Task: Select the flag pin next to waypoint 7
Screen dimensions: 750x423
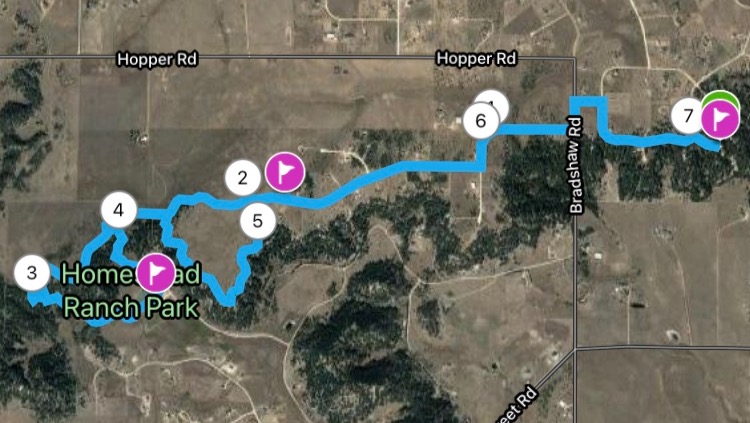Action: (720, 119)
